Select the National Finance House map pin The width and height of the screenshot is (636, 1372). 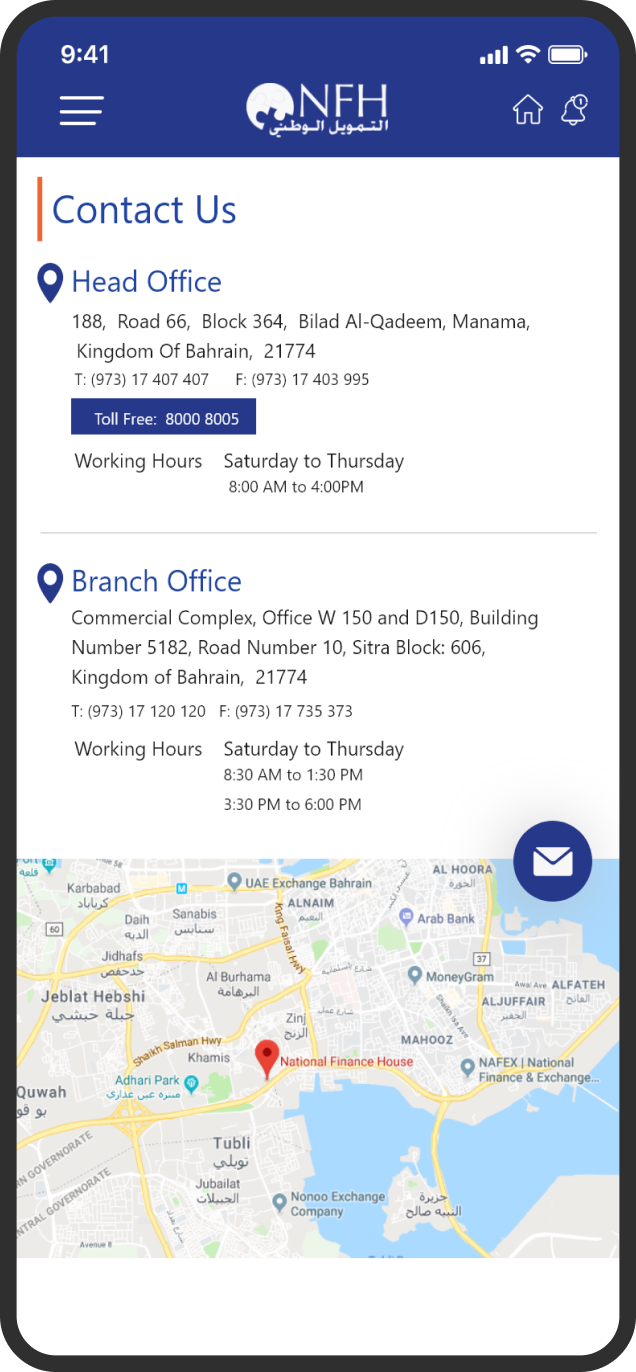coord(266,1059)
